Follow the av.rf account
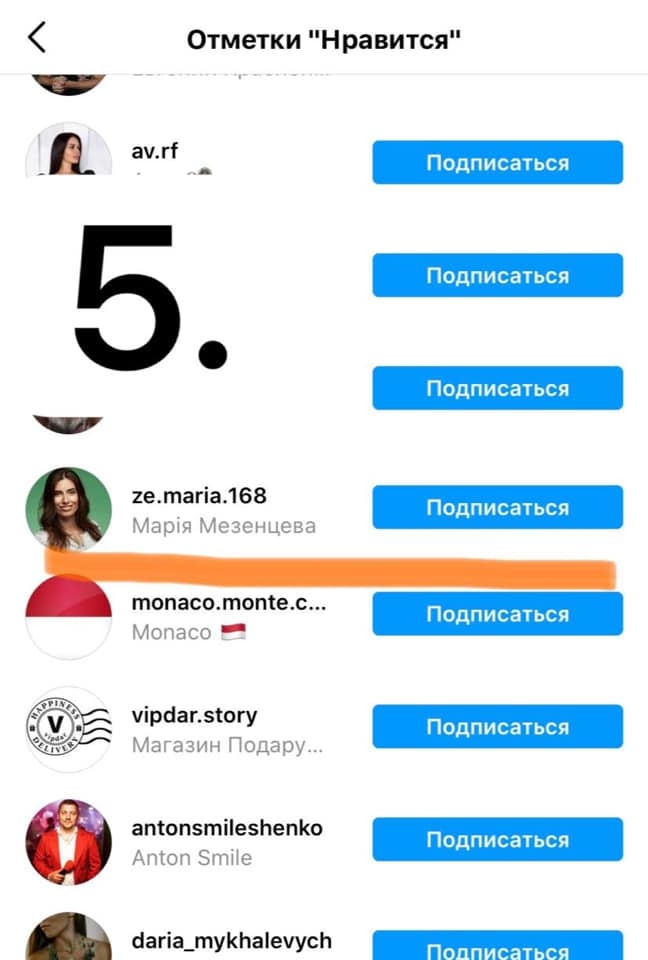 497,163
